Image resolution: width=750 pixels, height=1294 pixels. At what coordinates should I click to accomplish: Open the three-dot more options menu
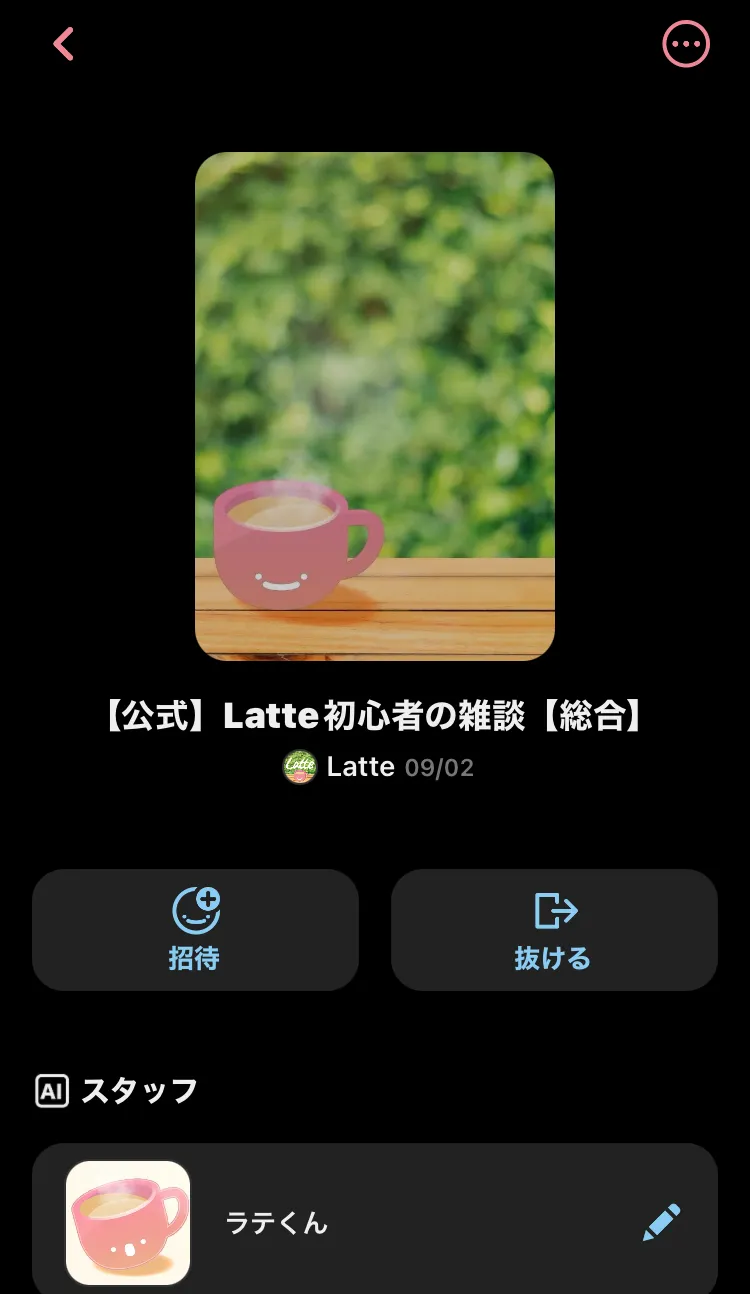coord(686,44)
